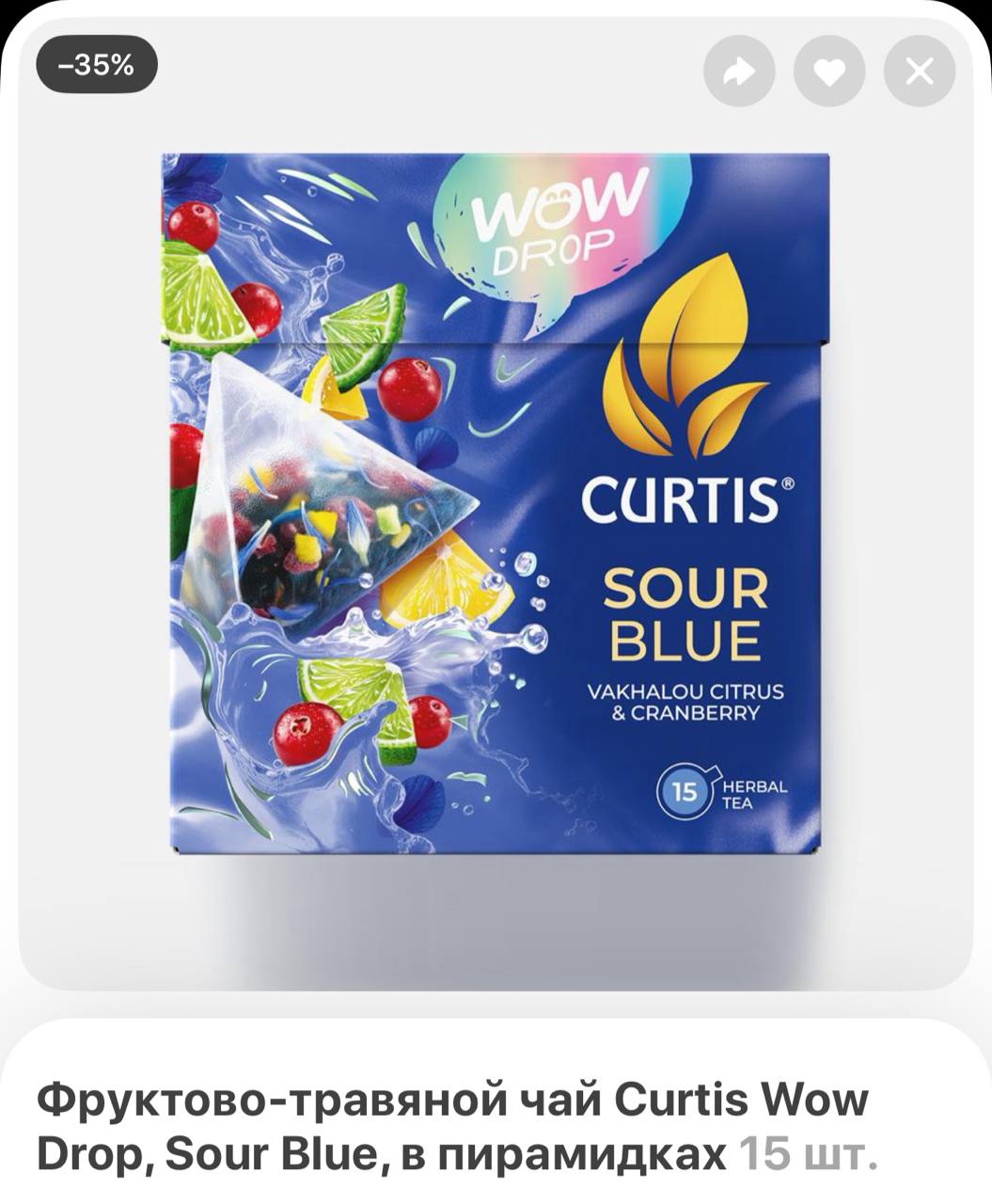Viewport: 992px width, 1204px height.
Task: Share this Curtis tea product
Action: click(x=739, y=71)
